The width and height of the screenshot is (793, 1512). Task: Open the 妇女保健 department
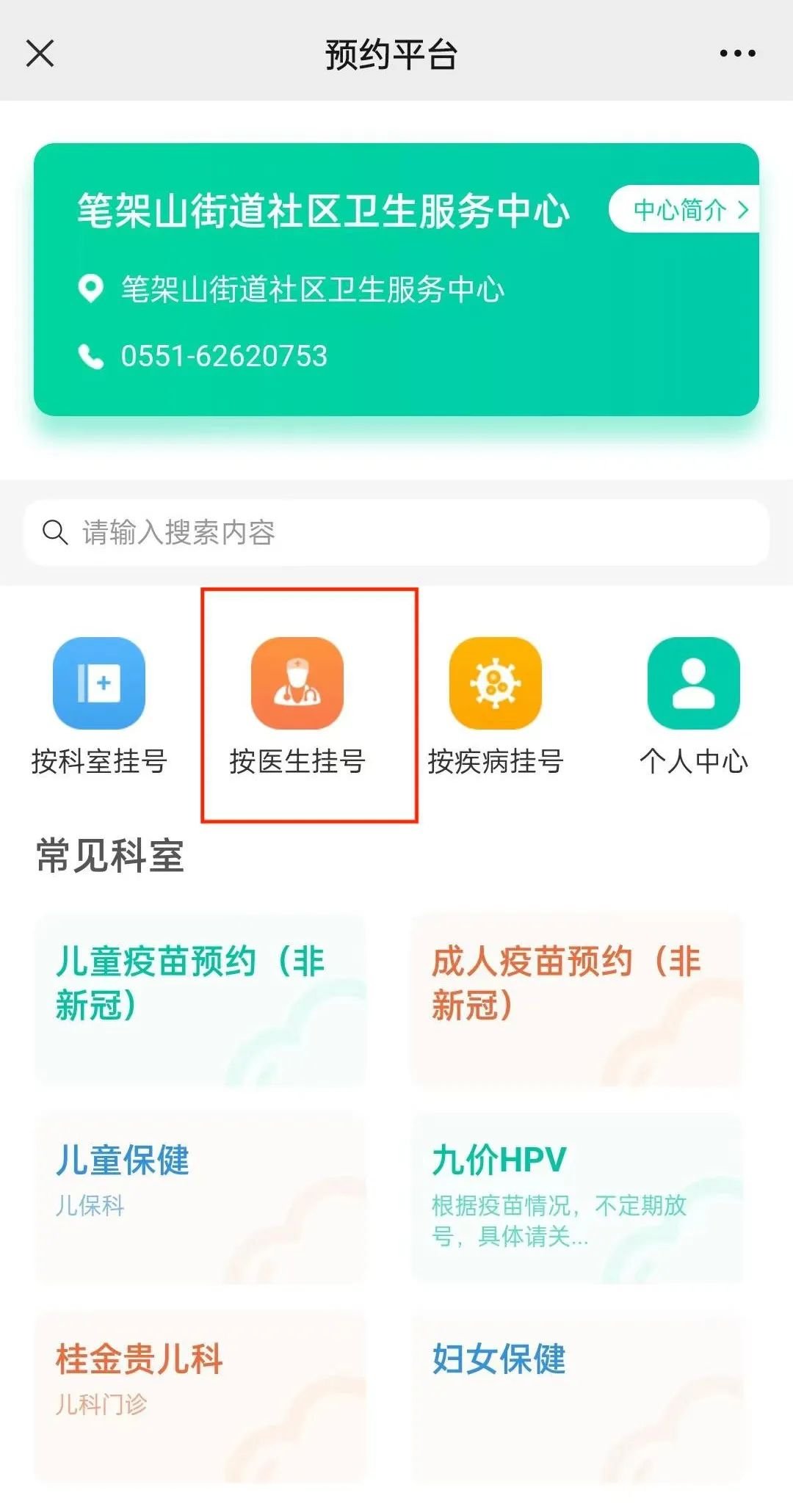click(x=576, y=1396)
